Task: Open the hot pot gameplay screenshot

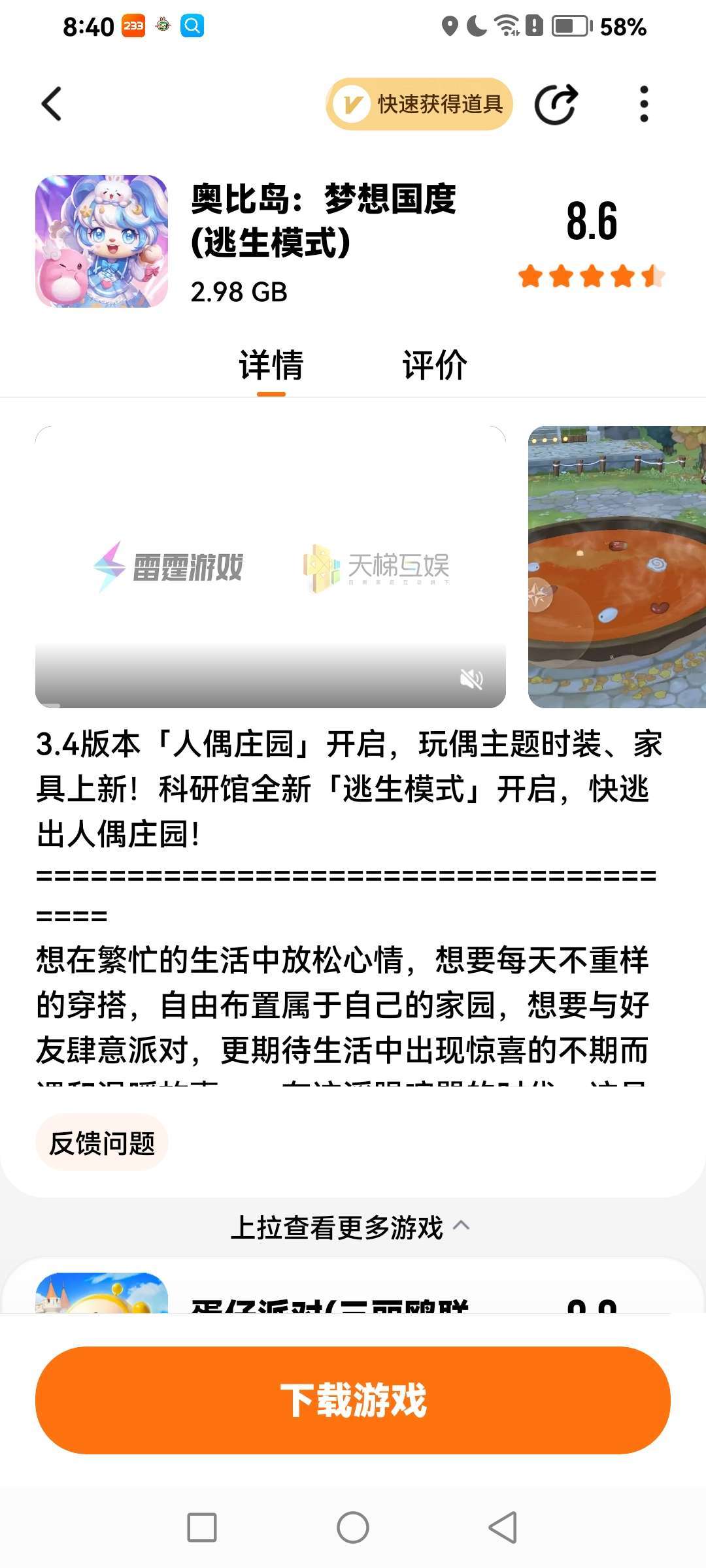Action: click(x=616, y=566)
